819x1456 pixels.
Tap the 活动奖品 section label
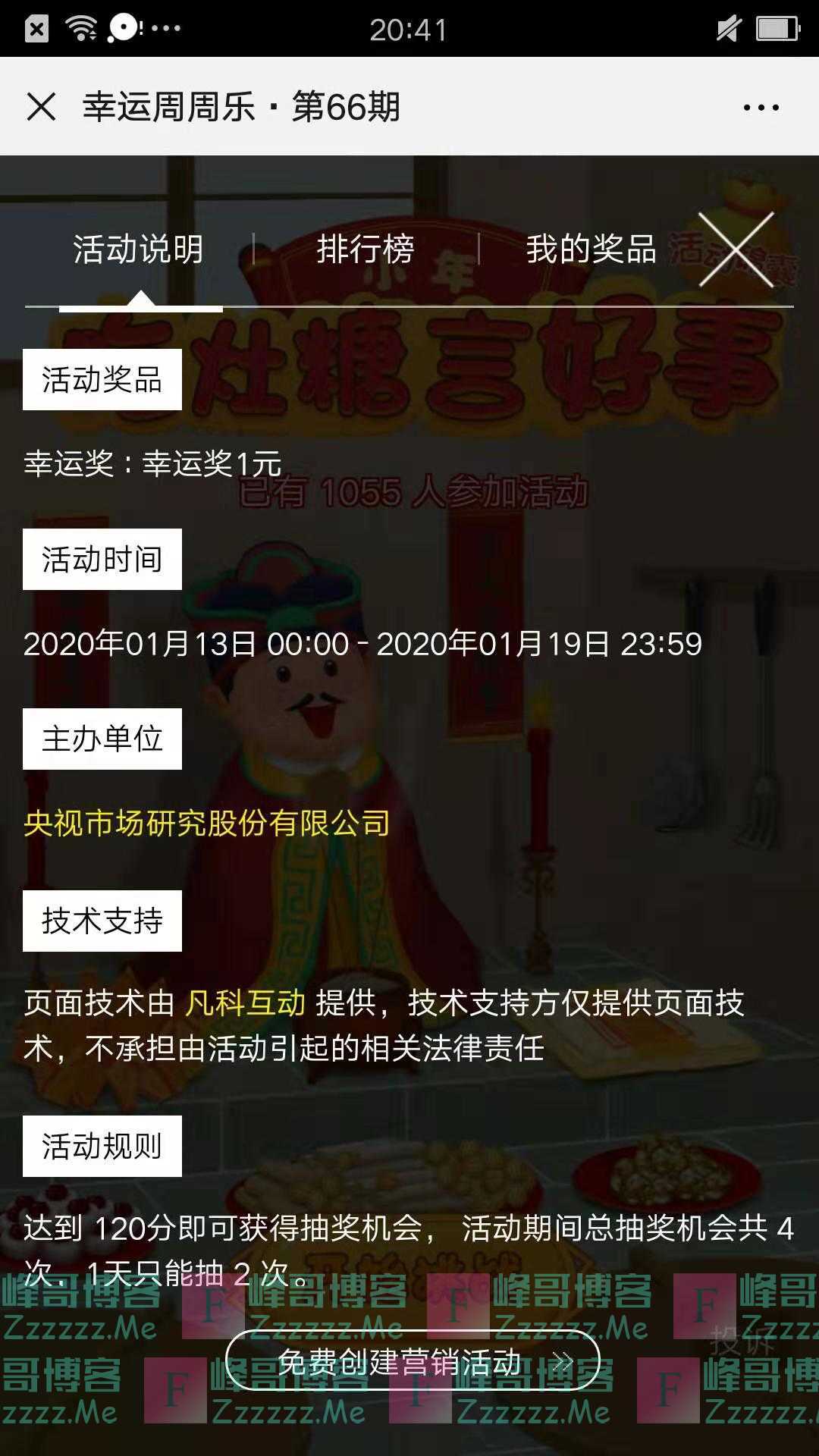103,379
